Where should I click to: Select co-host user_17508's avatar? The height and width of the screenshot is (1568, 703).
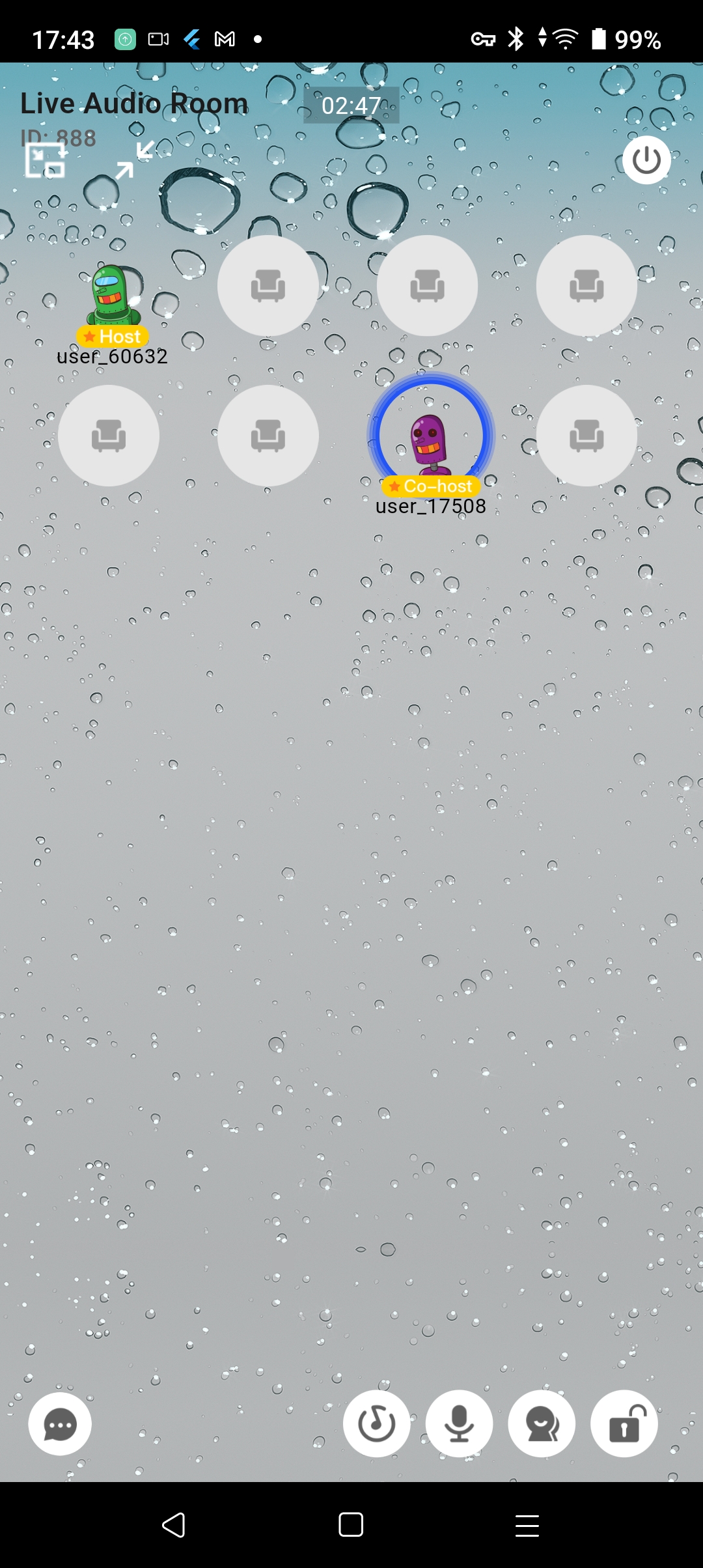431,435
